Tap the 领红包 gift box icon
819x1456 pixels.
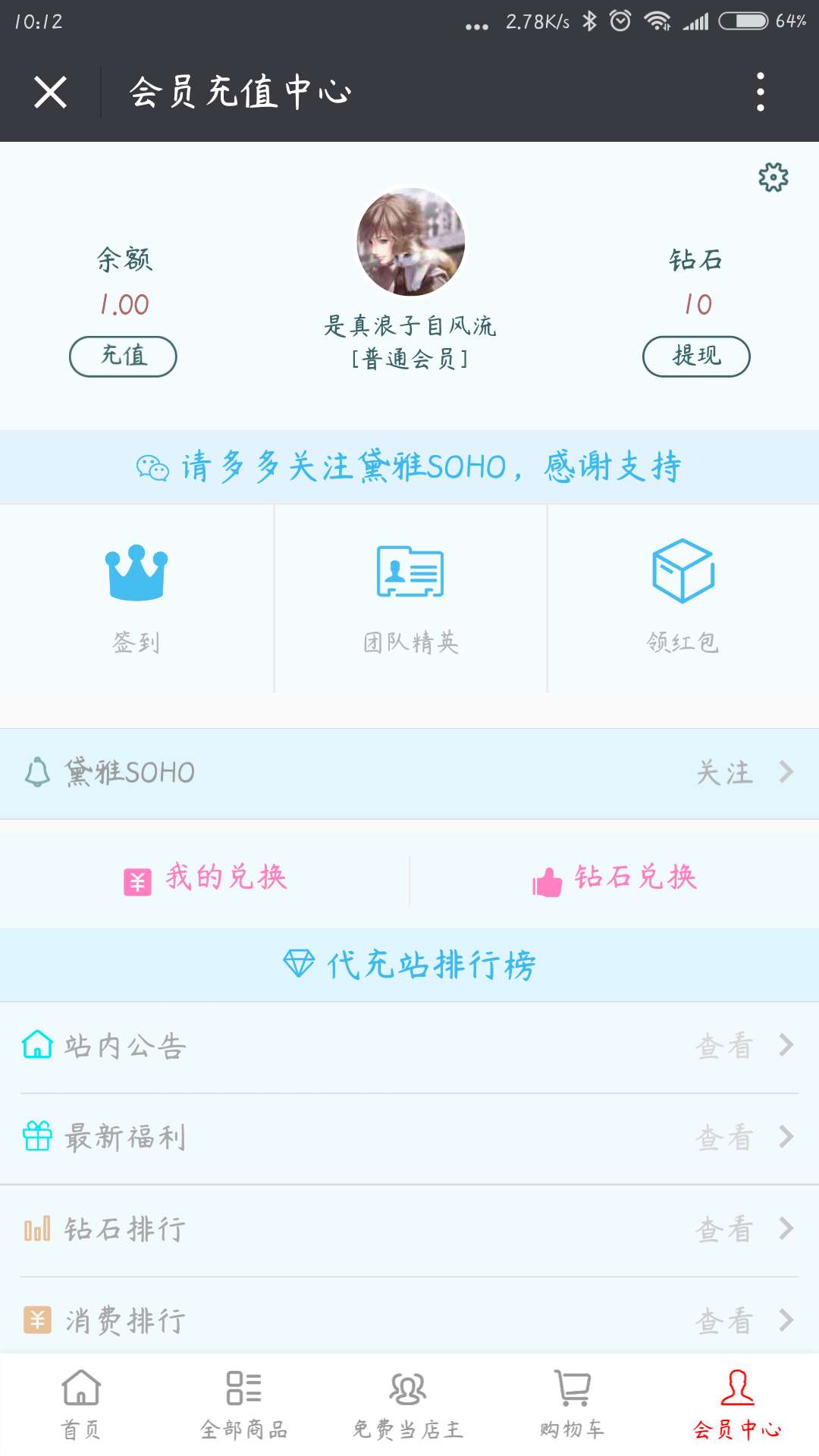(x=682, y=573)
